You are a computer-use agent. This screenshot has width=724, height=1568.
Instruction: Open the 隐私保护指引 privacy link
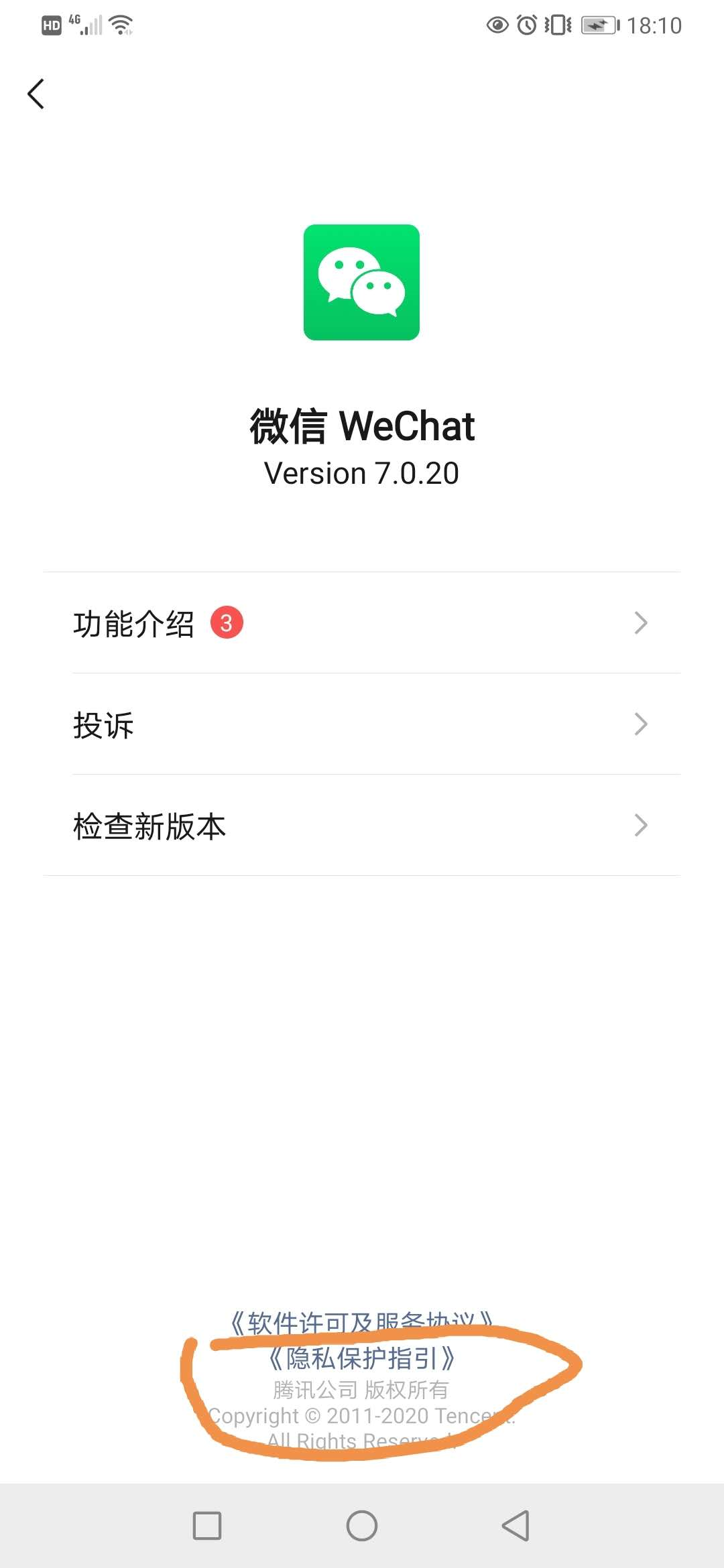[362, 1358]
